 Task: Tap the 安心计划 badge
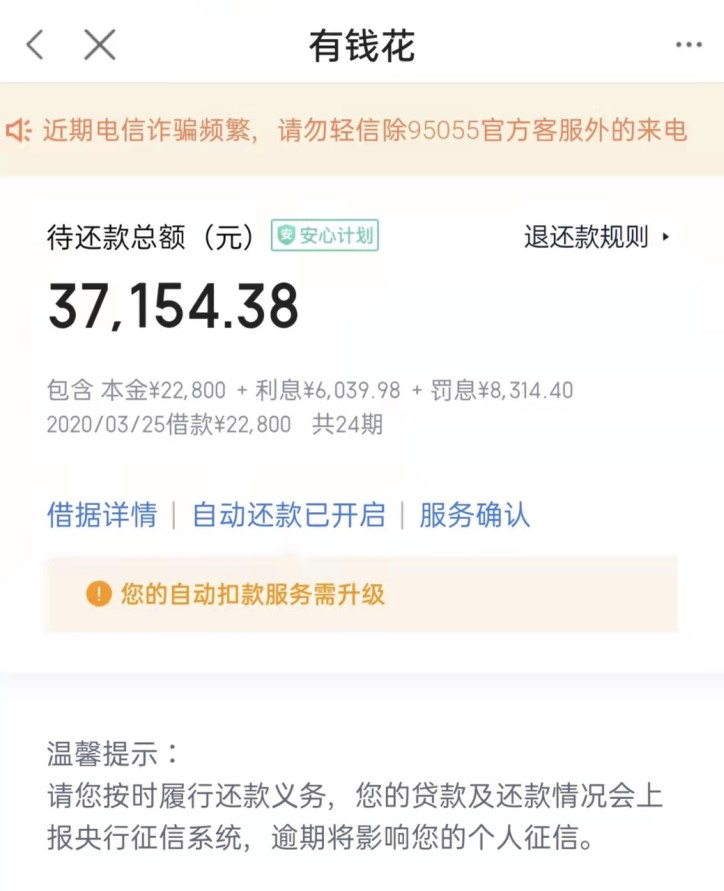tap(324, 235)
